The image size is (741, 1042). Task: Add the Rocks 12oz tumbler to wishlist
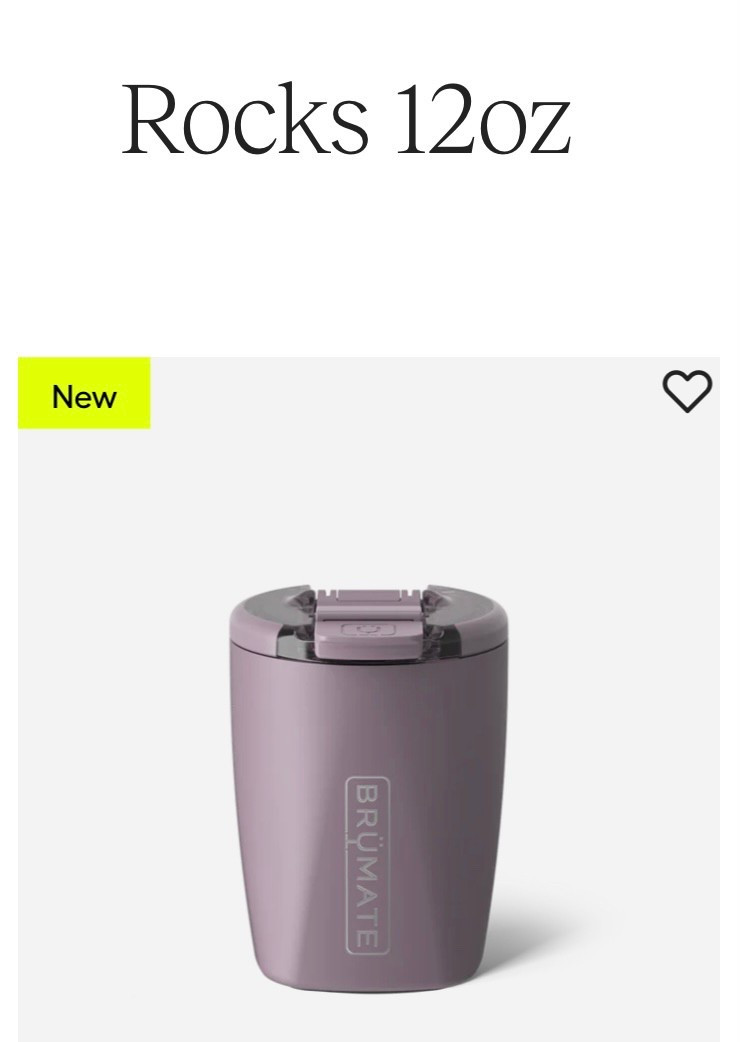point(687,391)
